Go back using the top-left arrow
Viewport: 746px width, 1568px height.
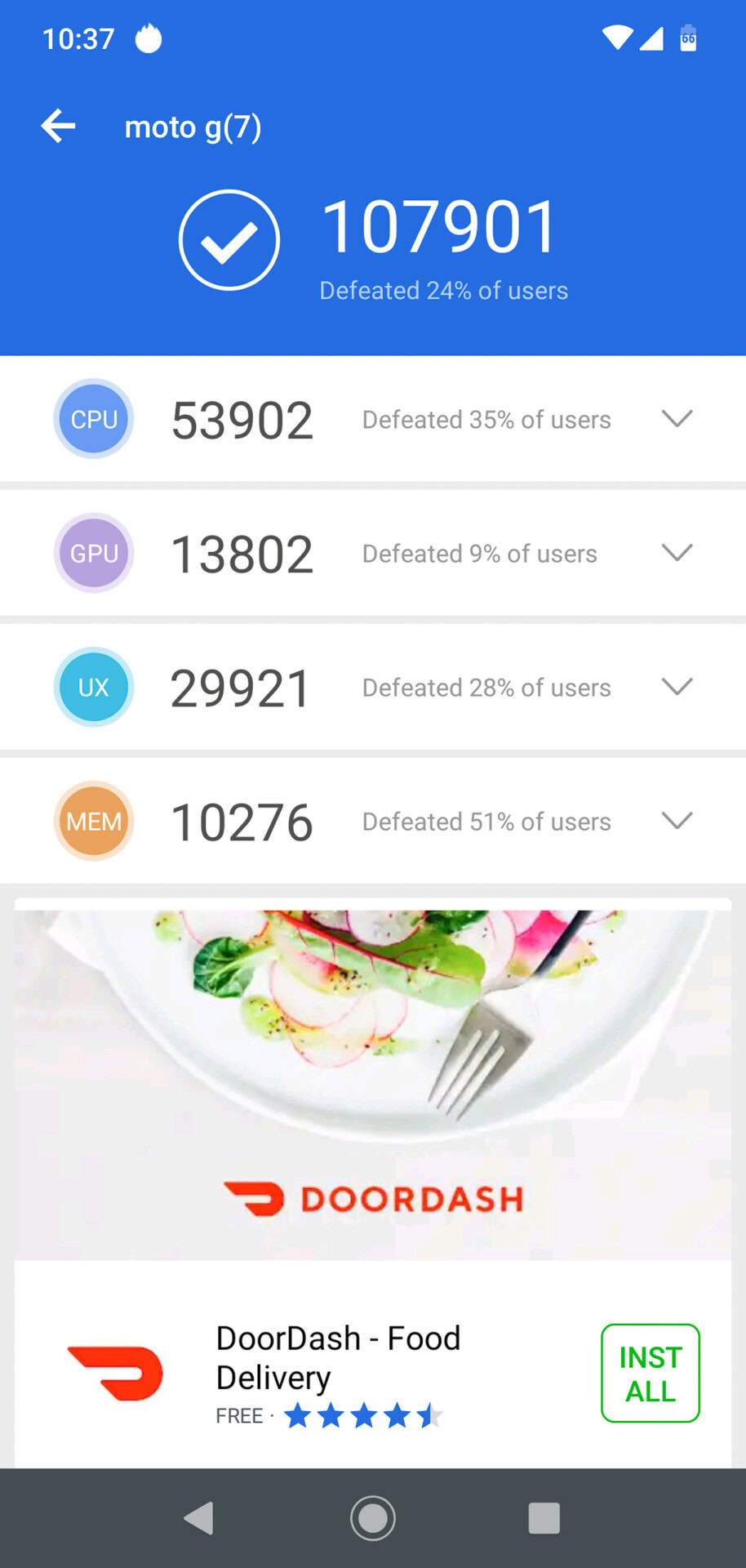pyautogui.click(x=58, y=127)
